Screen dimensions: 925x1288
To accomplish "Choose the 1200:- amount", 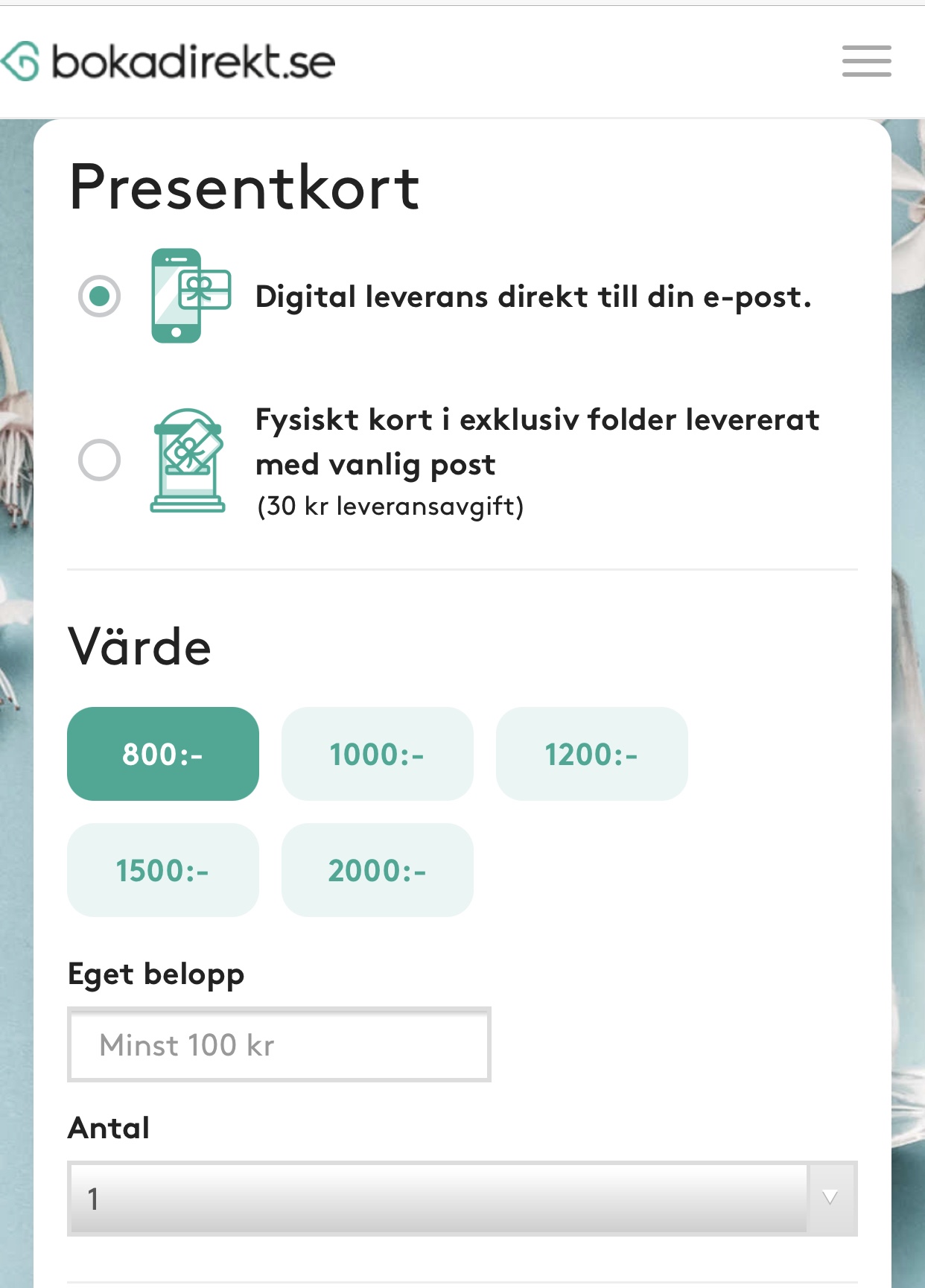I will 591,754.
